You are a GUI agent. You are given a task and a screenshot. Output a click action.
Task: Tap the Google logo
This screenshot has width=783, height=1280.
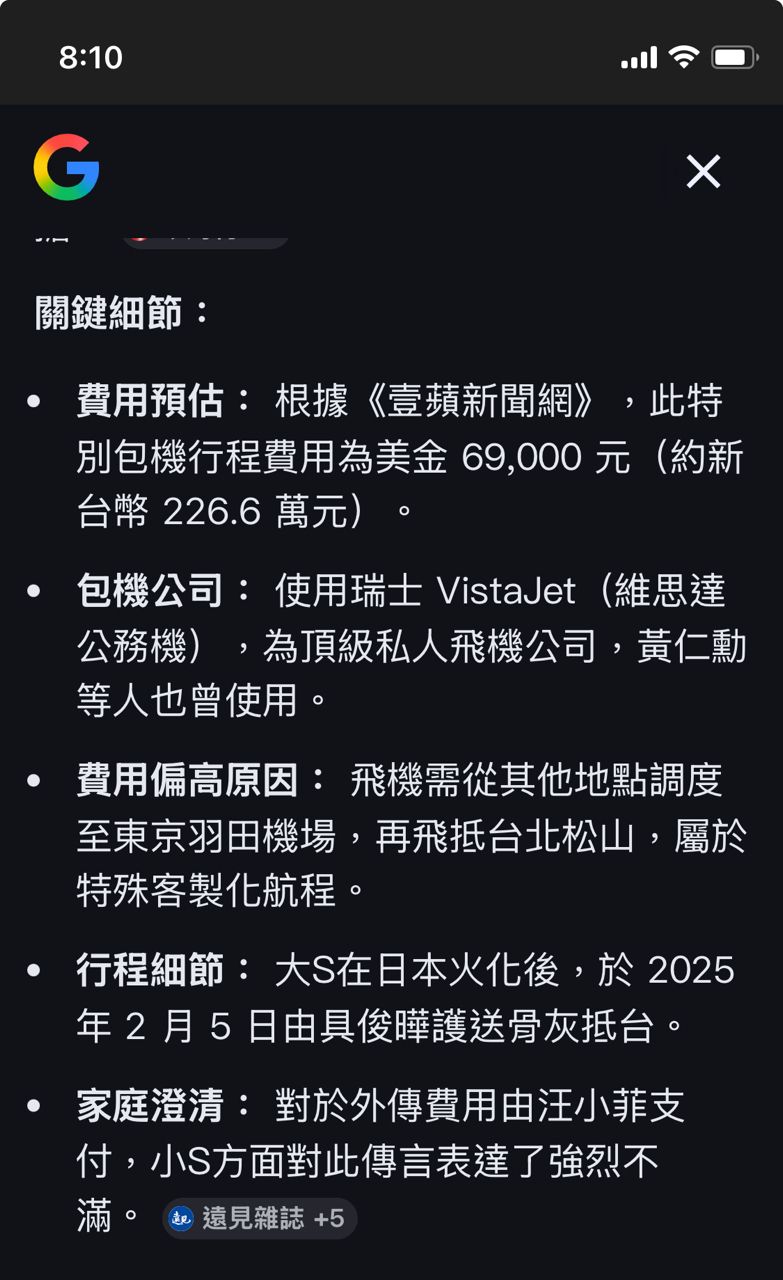tap(66, 167)
